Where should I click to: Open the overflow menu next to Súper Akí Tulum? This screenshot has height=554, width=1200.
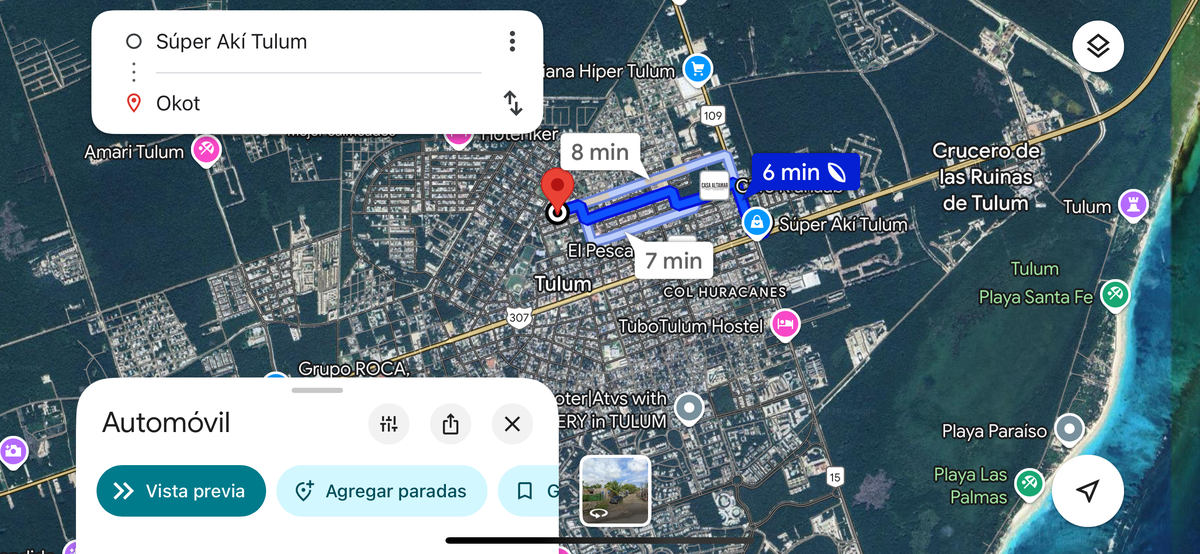pos(512,41)
